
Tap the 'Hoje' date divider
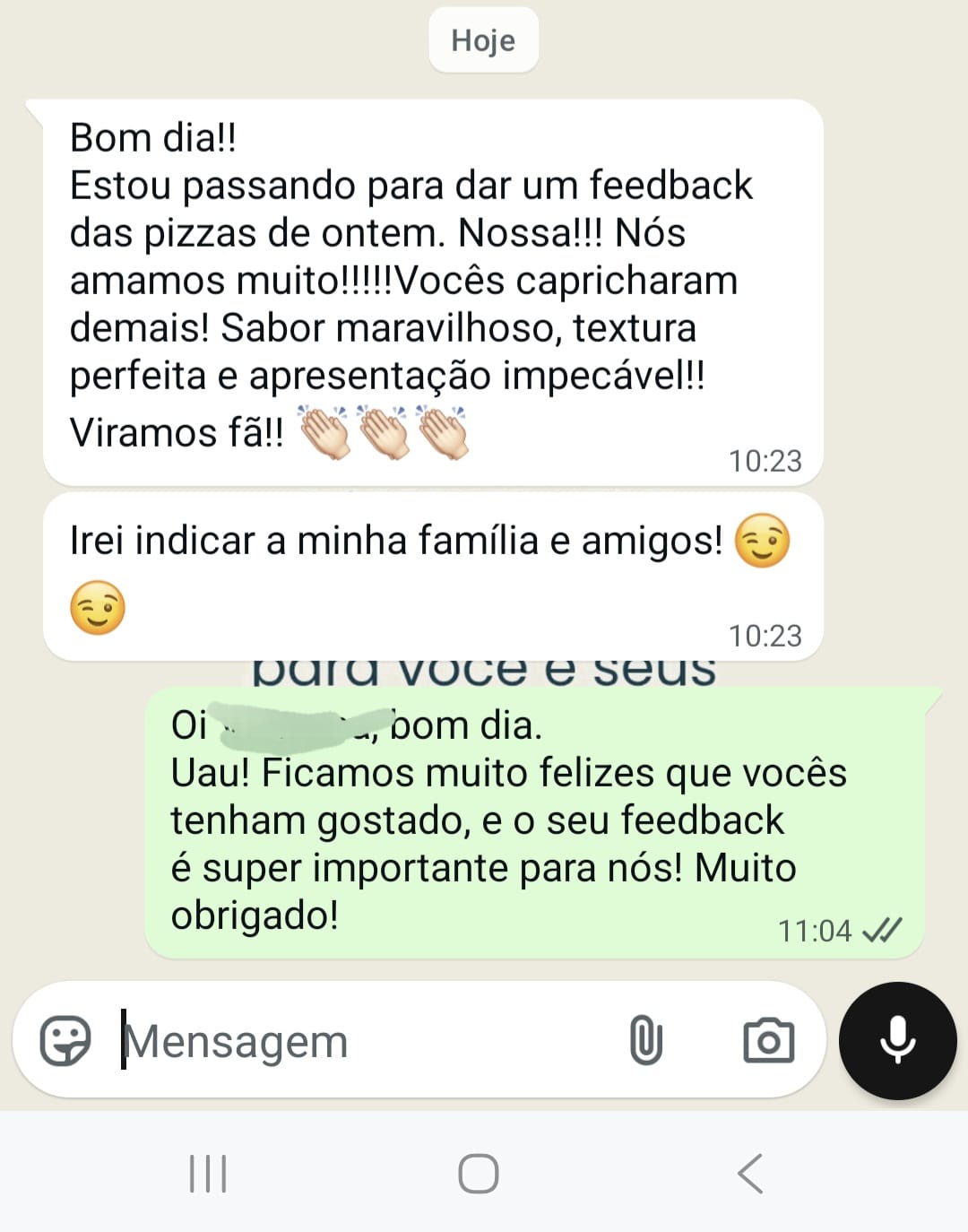[482, 40]
